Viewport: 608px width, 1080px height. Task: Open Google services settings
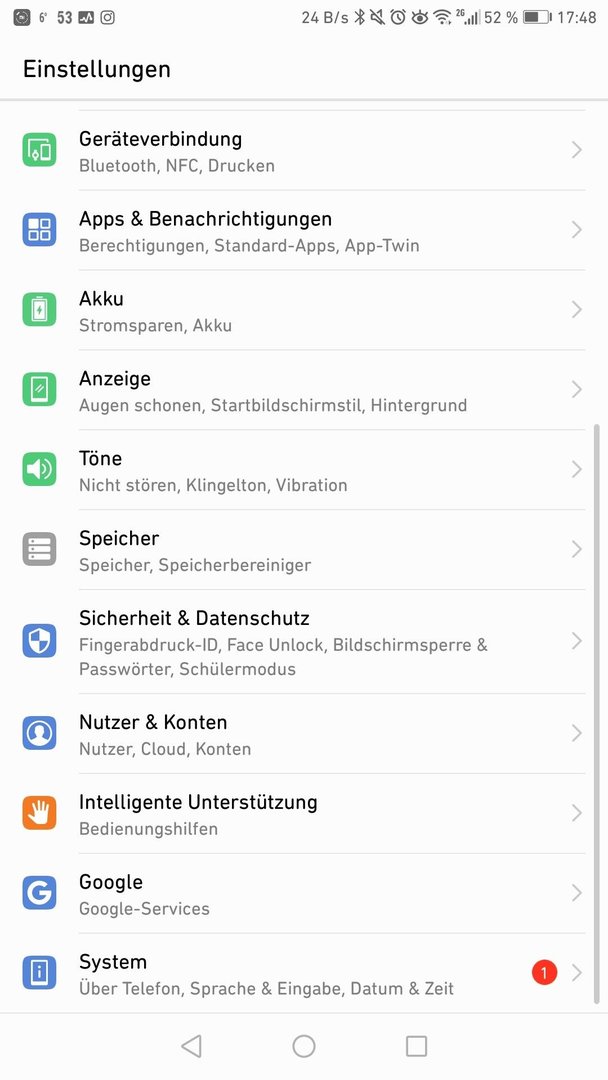click(304, 893)
